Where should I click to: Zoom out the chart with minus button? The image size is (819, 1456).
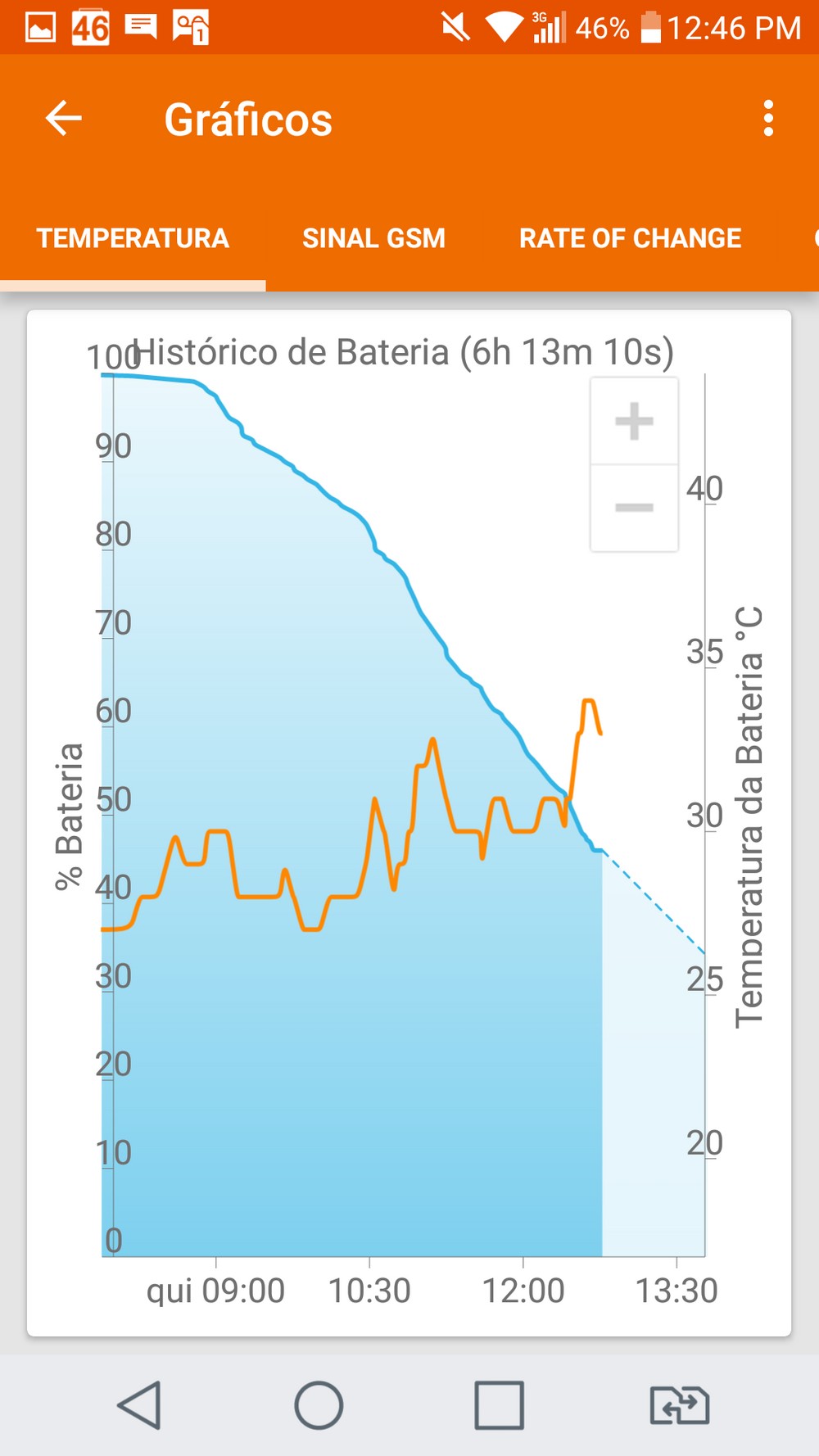634,508
